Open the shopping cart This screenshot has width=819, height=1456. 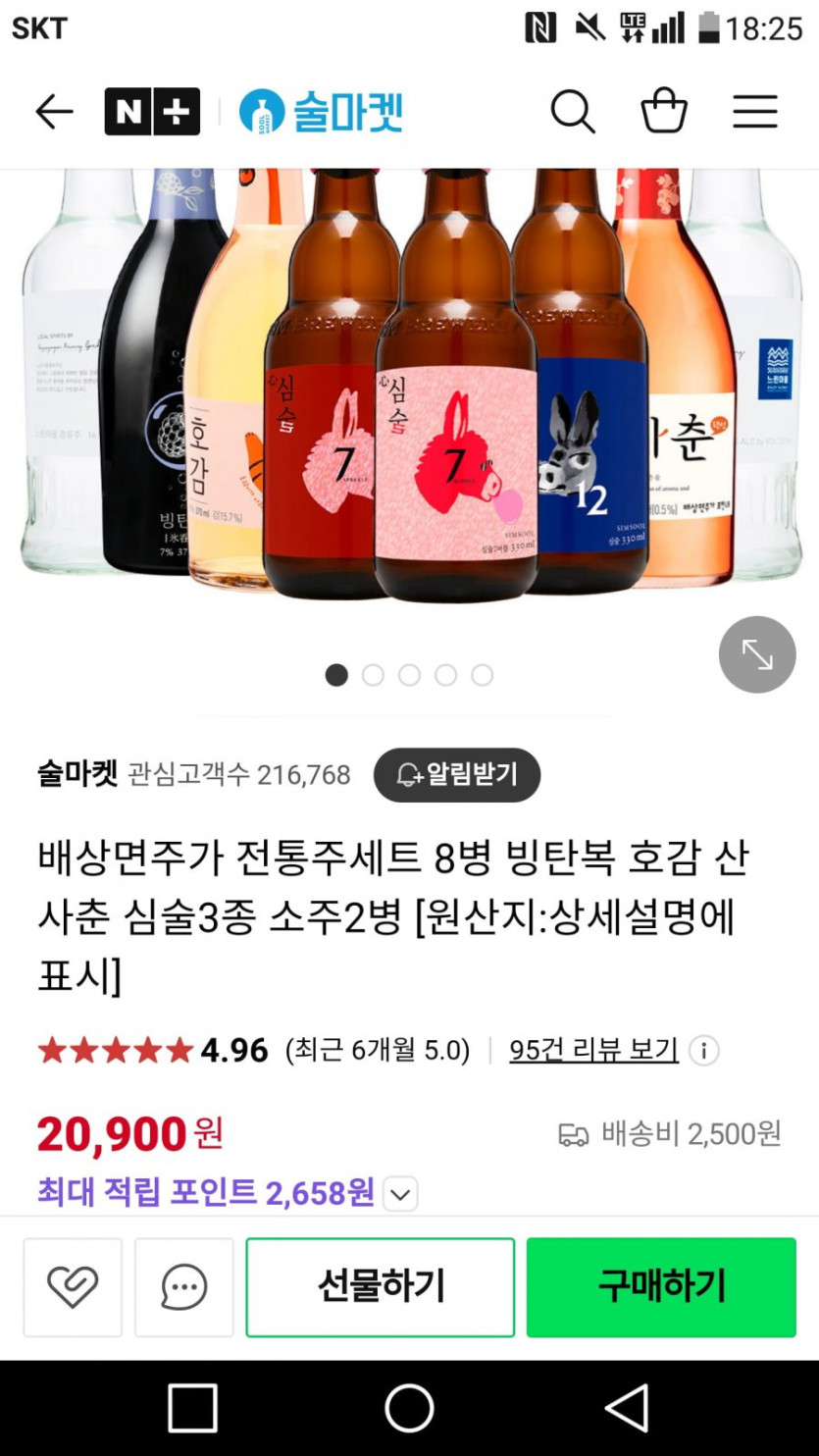(664, 111)
